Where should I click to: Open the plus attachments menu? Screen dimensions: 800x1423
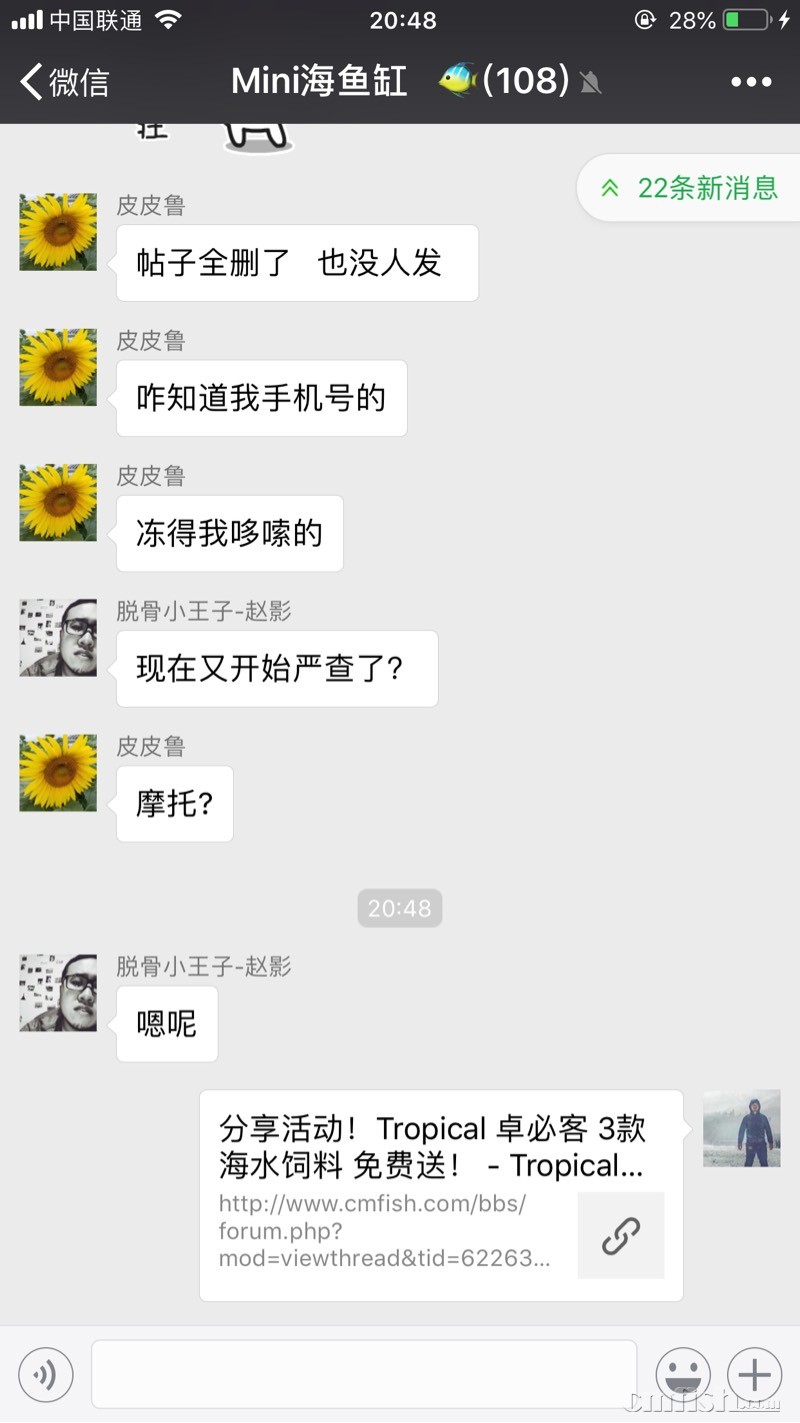(754, 1375)
